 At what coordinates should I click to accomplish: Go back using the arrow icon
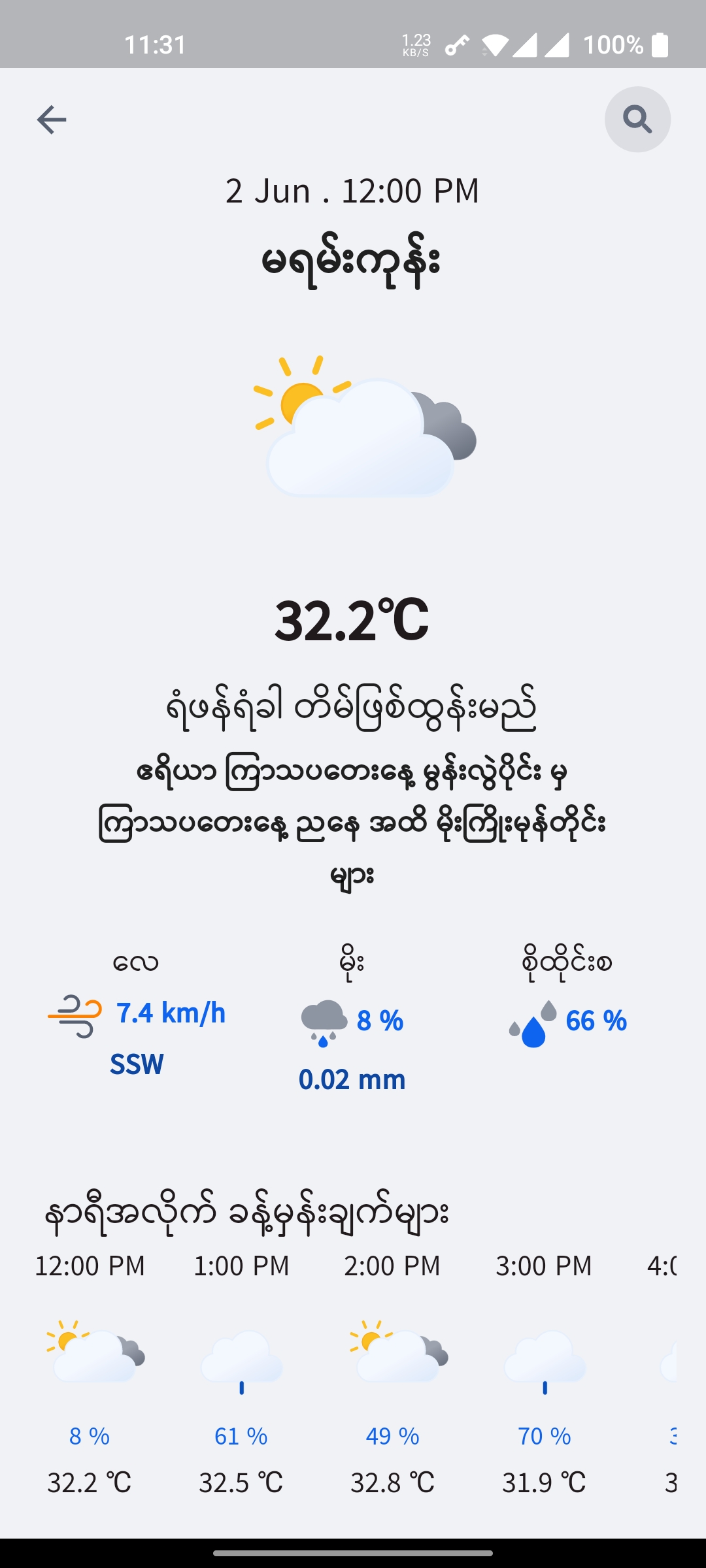coord(52,120)
